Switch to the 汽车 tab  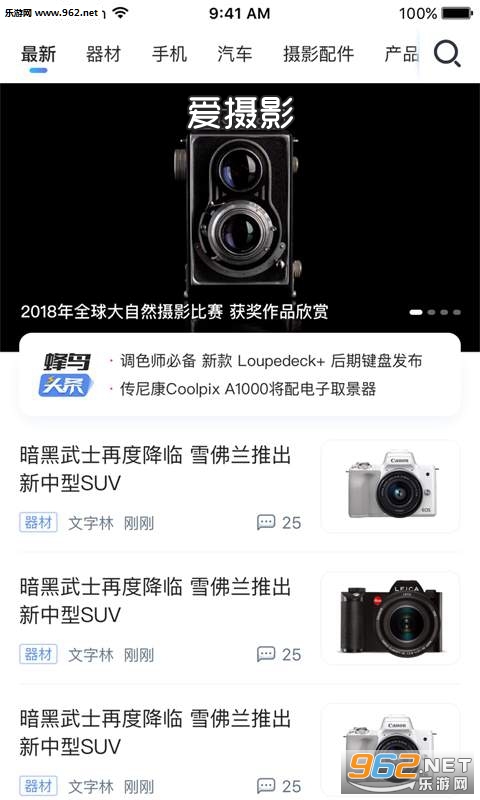coord(235,54)
